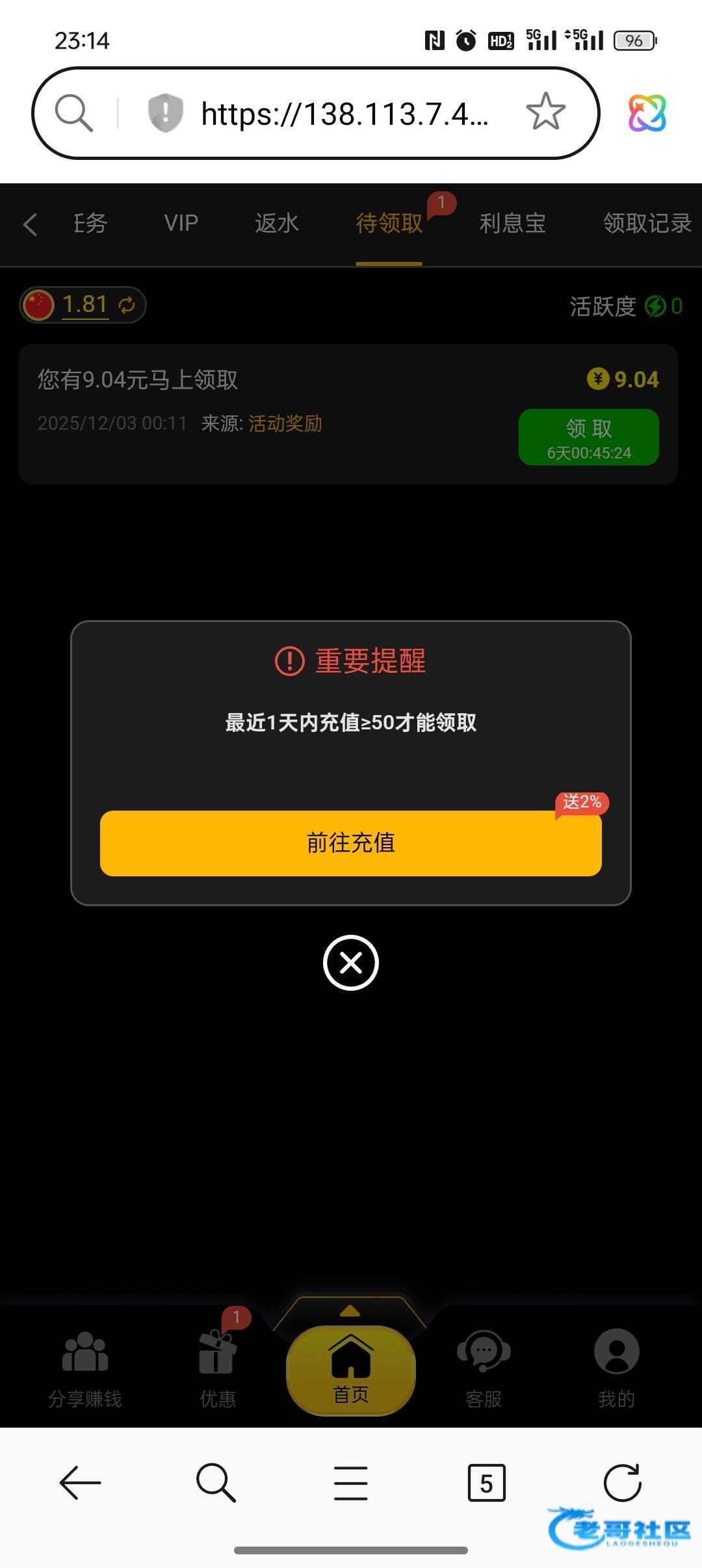
Task: Switch to the 返水 tab
Action: click(277, 224)
